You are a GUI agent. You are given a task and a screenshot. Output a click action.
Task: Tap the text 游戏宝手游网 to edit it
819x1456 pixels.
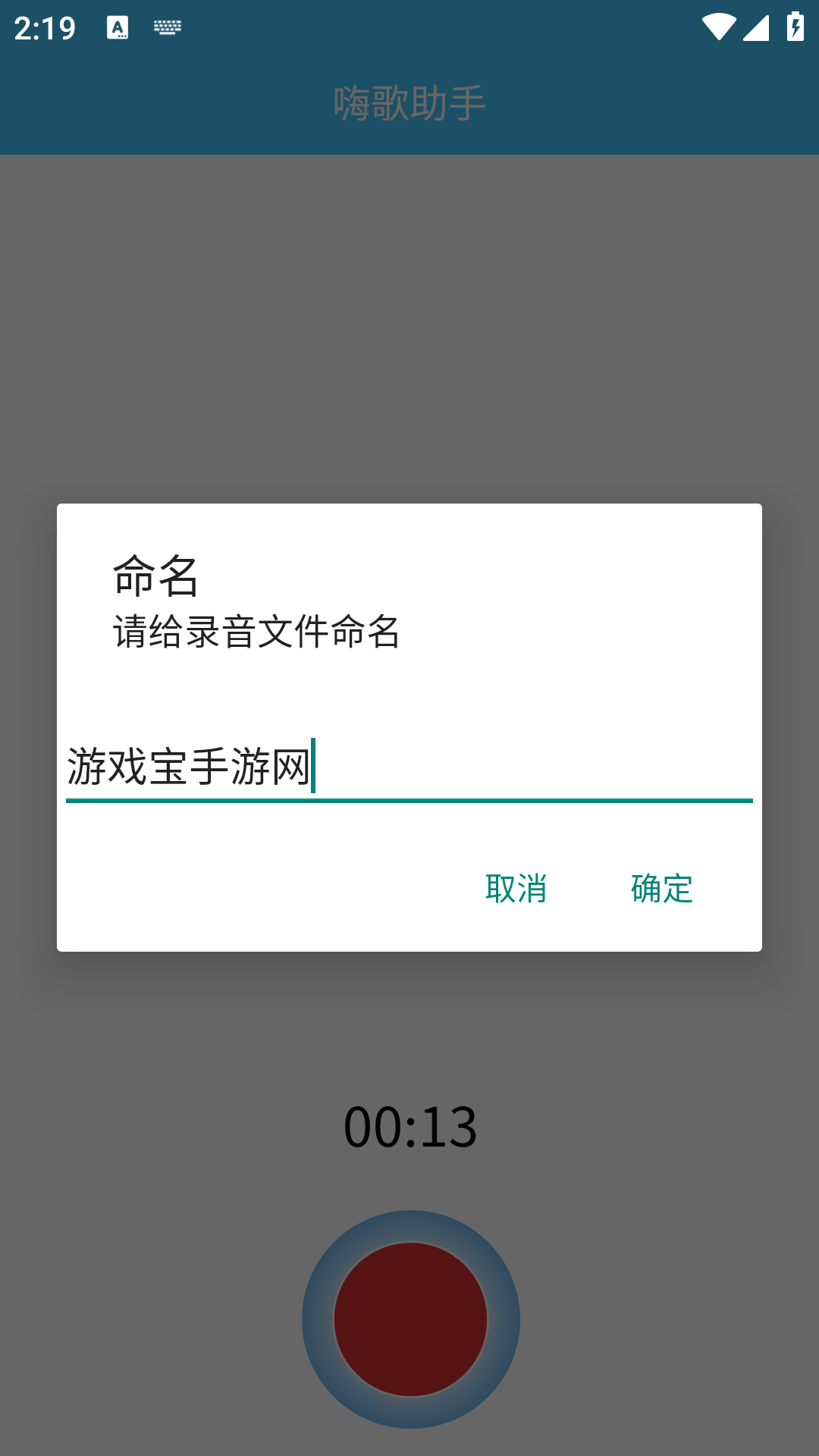coord(190,767)
